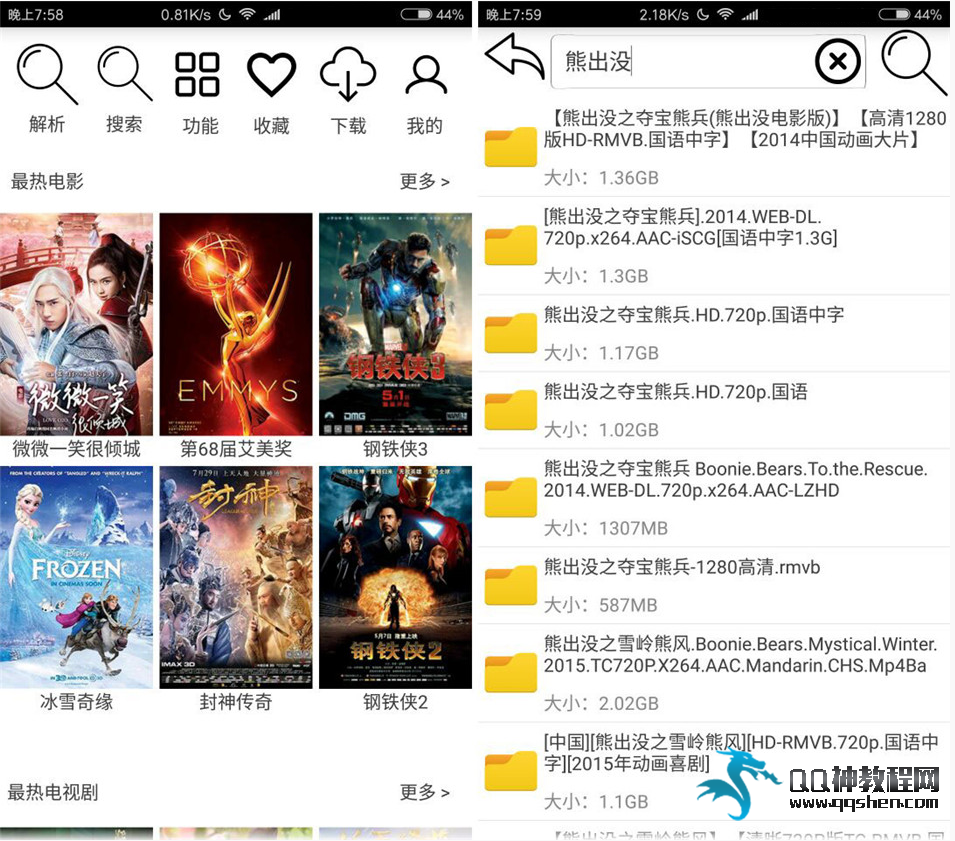Open the 下载 downloads section
This screenshot has width=955, height=841.
[348, 92]
